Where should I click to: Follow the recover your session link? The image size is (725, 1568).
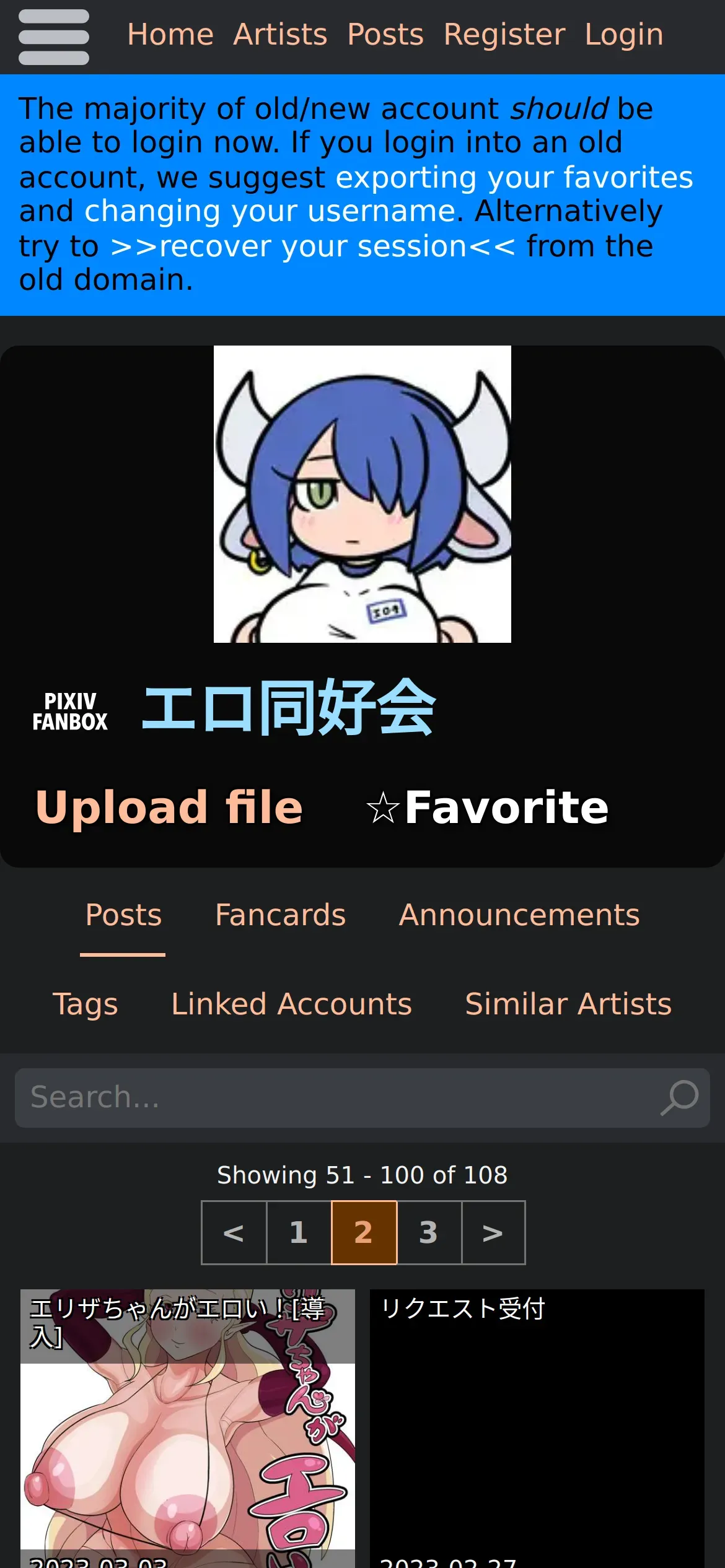click(x=313, y=246)
